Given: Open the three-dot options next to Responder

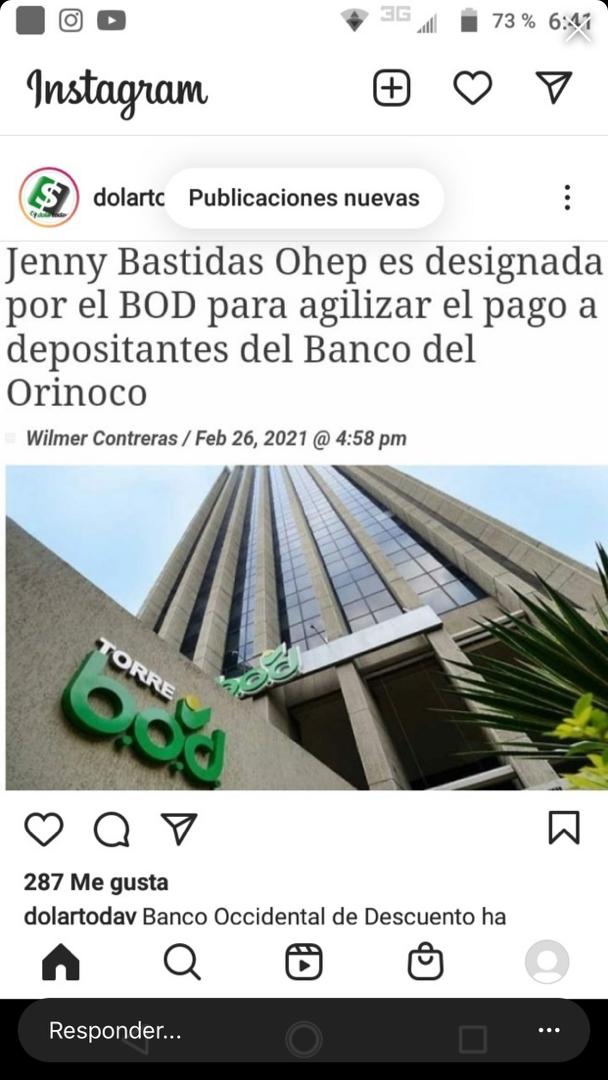Looking at the screenshot, I should point(549,1030).
